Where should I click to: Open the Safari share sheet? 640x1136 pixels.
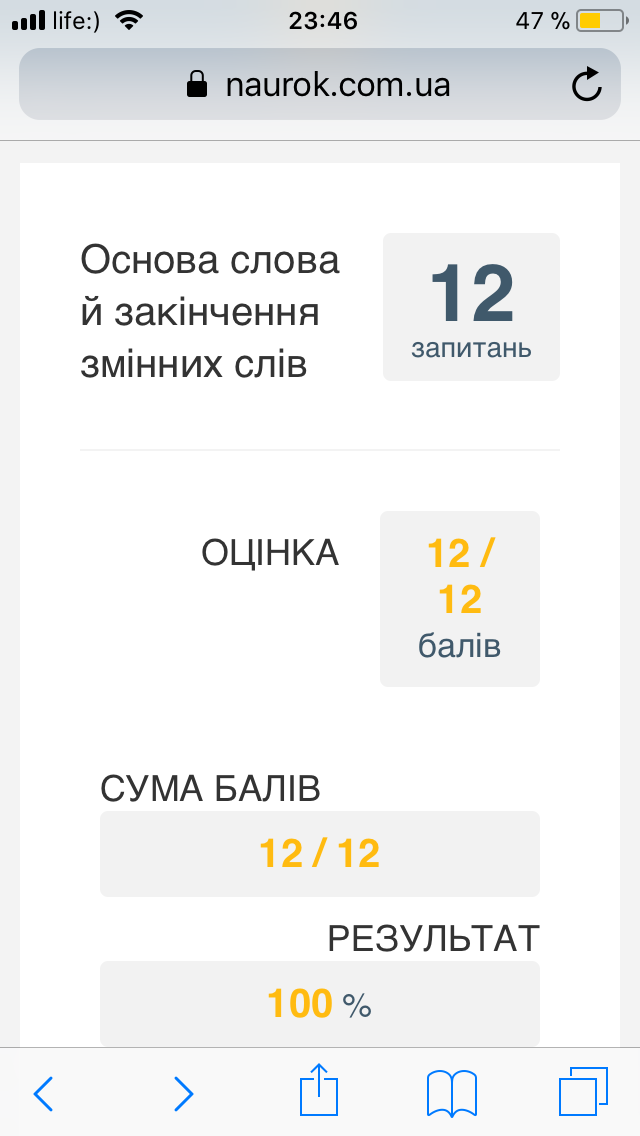pyautogui.click(x=319, y=1089)
